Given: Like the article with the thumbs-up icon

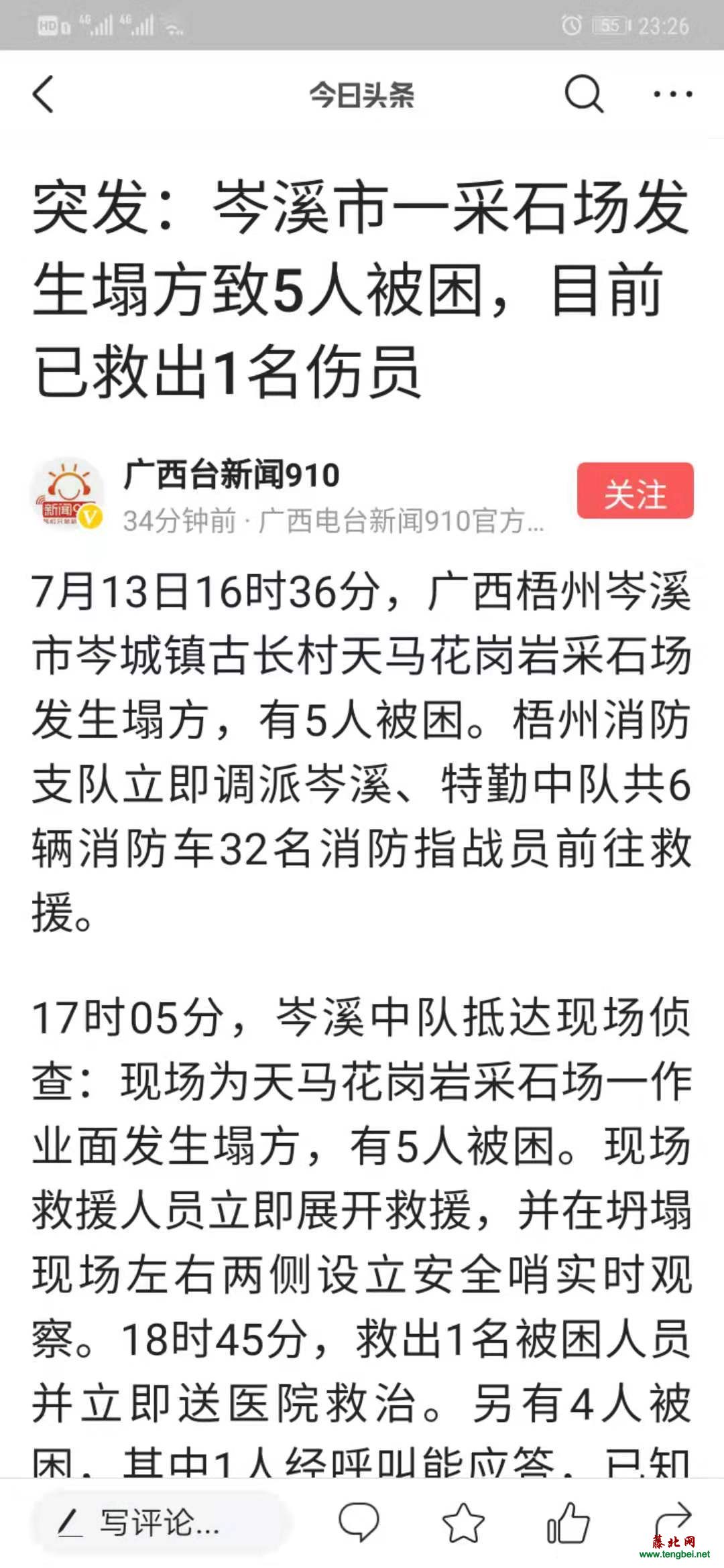Looking at the screenshot, I should click(568, 1522).
